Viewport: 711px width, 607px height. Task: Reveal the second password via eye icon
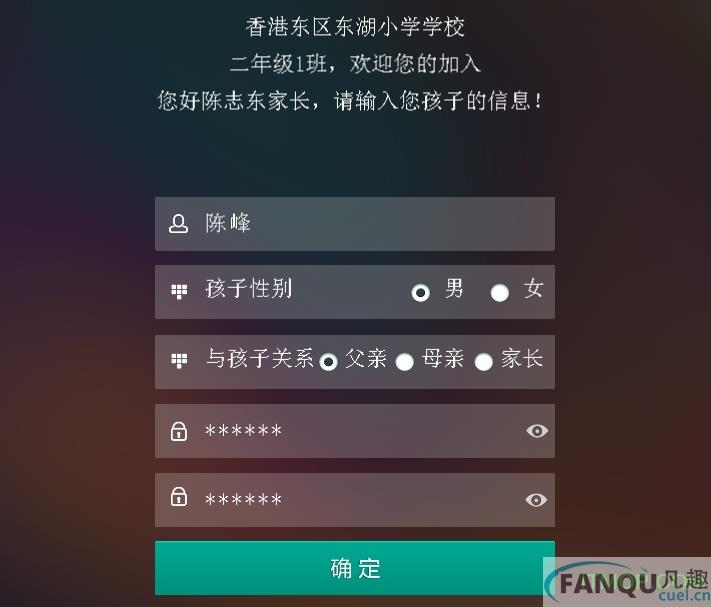[x=537, y=500]
